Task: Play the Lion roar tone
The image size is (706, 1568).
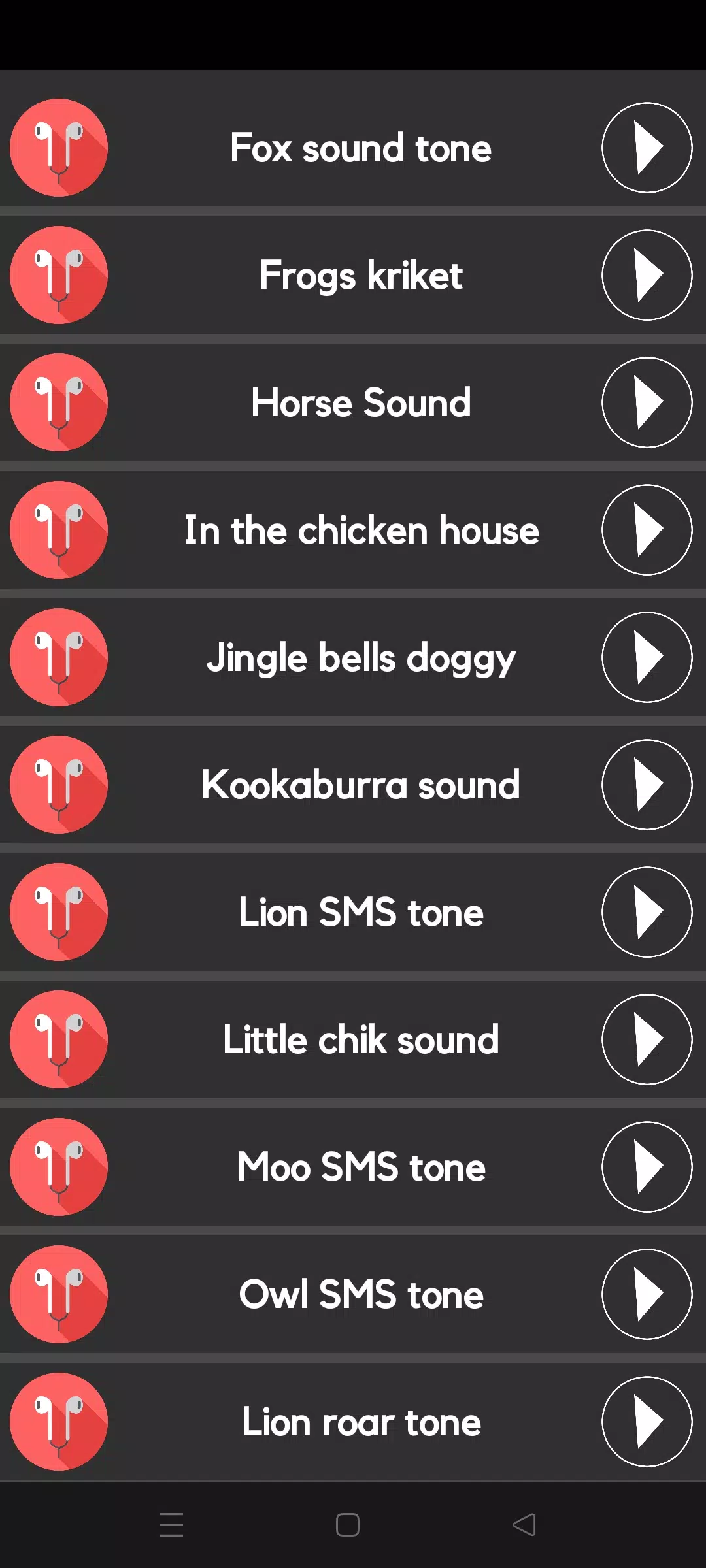Action: pos(647,1422)
